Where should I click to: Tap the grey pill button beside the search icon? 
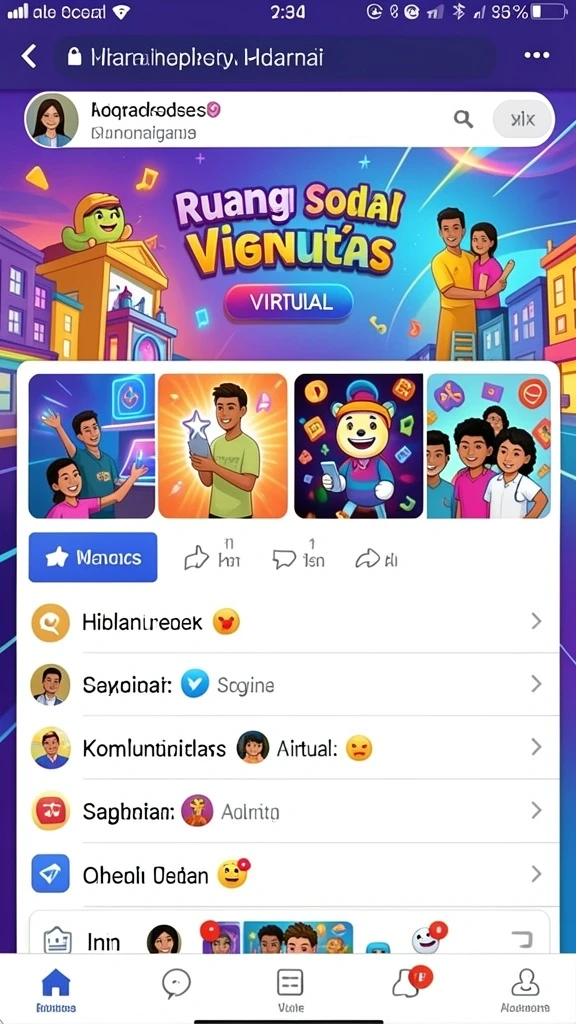coord(522,120)
